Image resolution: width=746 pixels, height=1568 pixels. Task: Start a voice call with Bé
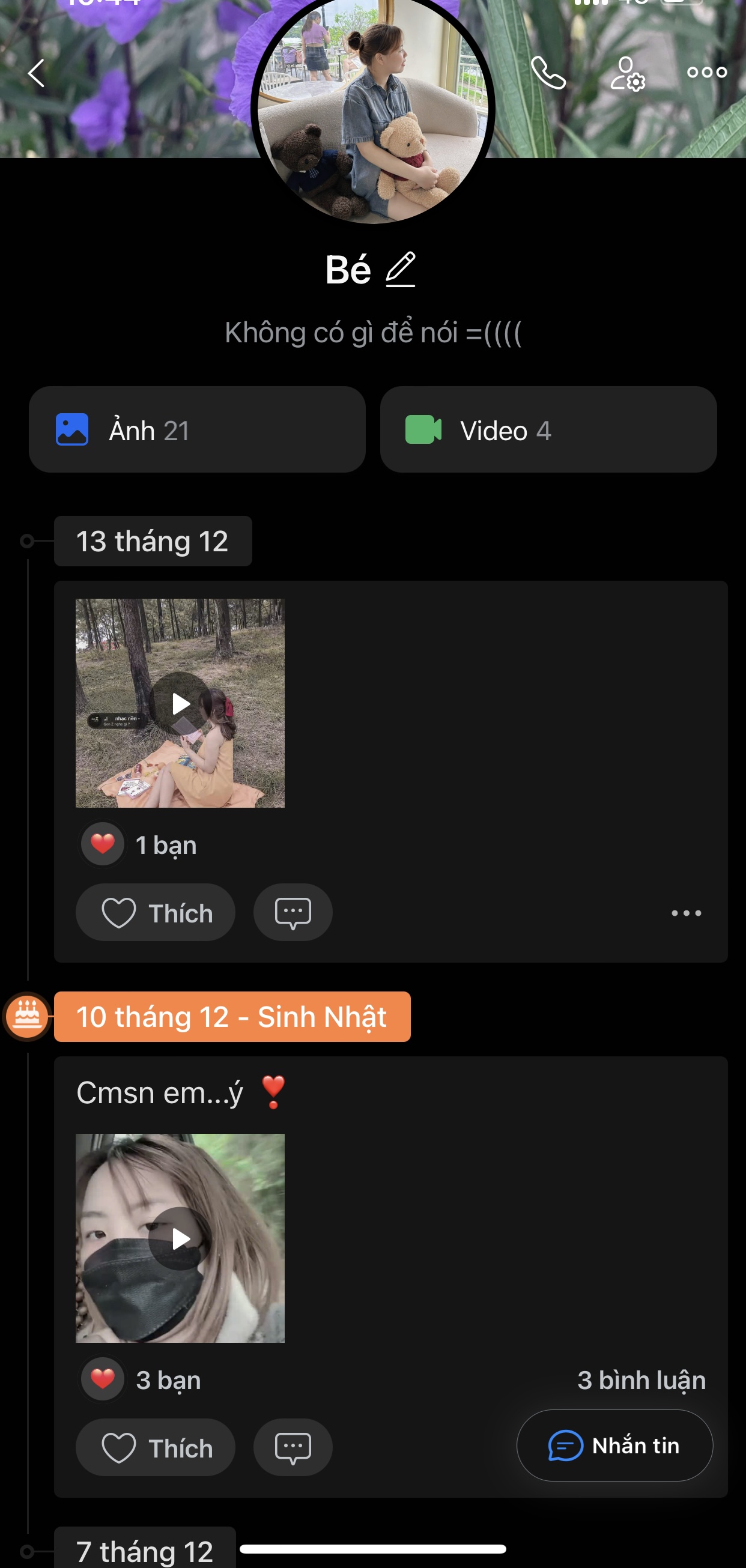coord(548,73)
